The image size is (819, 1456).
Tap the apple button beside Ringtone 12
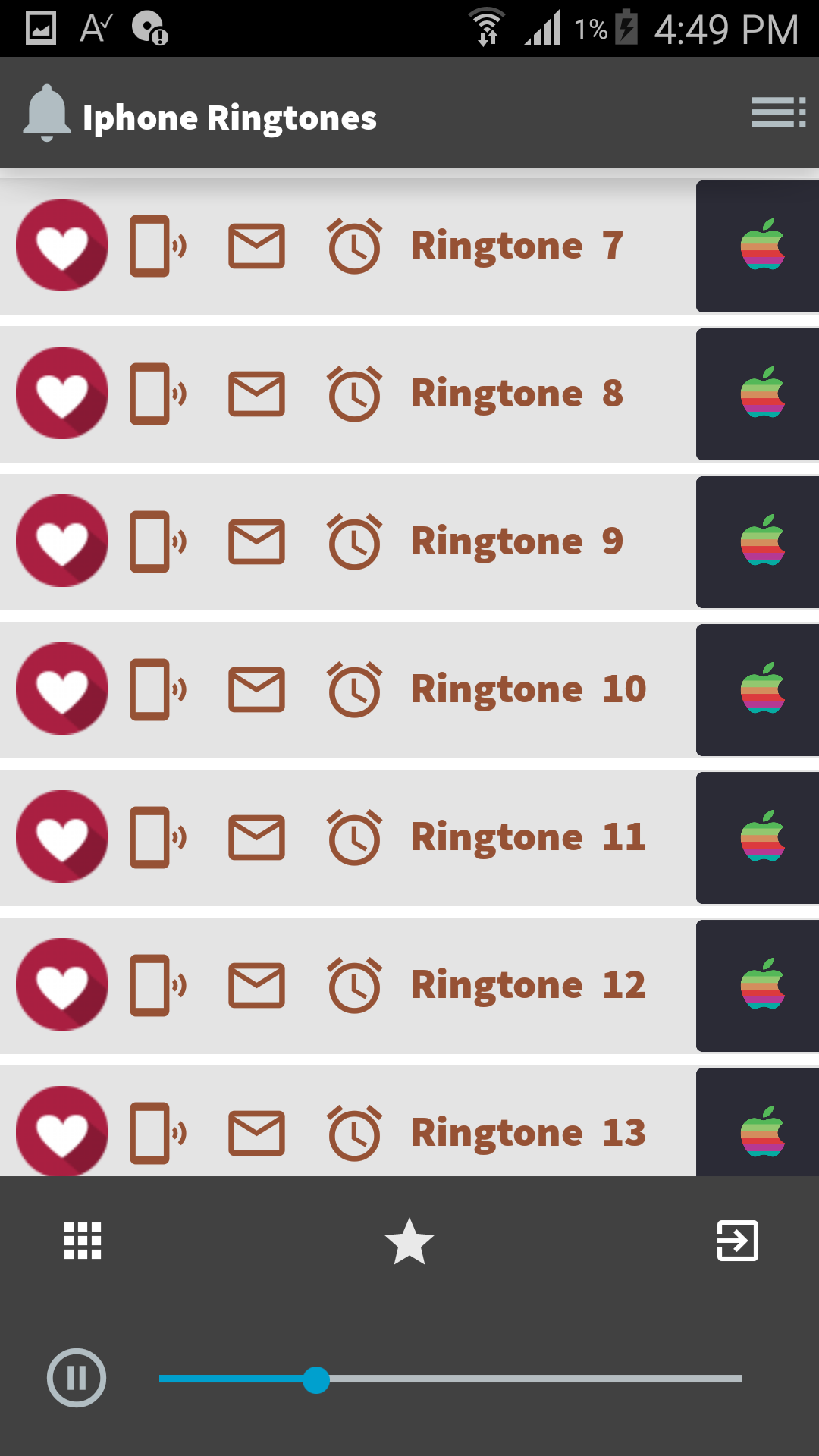click(758, 985)
